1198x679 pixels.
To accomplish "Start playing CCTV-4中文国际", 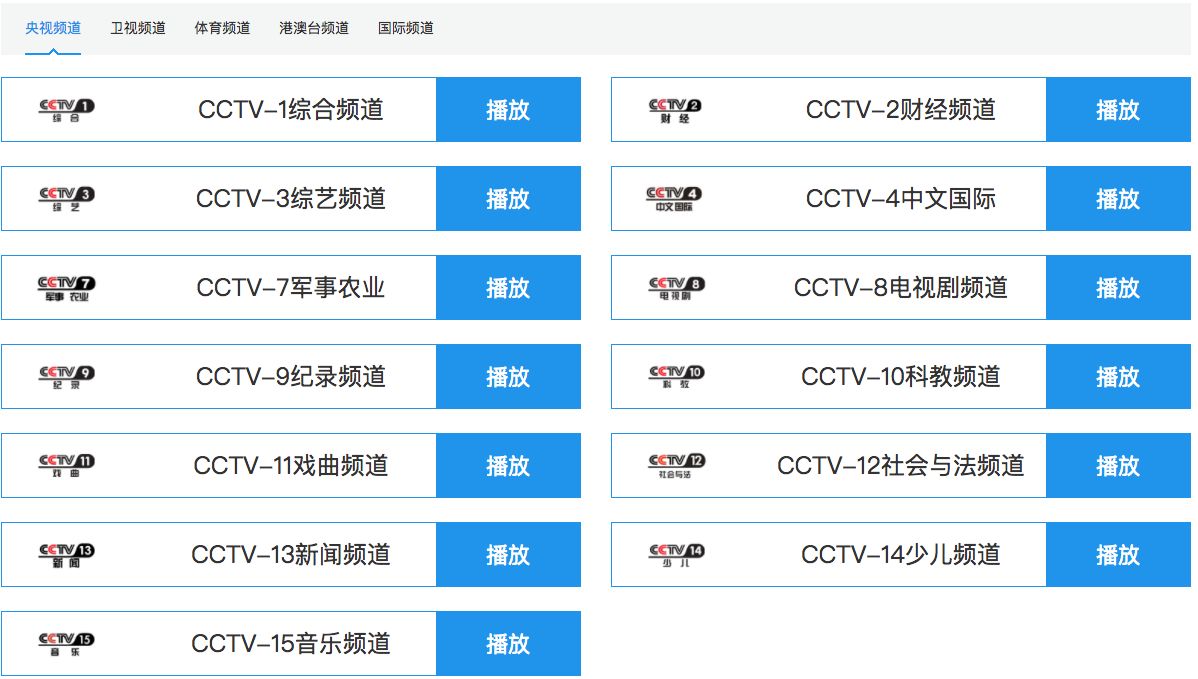I will [x=1118, y=199].
